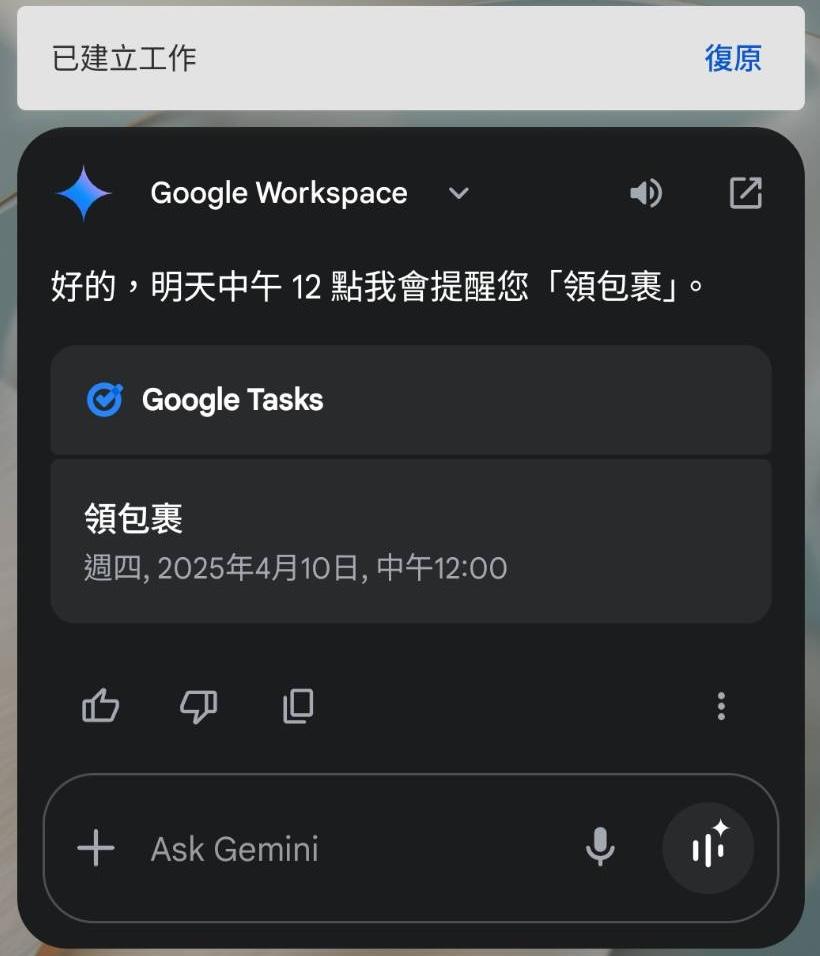The height and width of the screenshot is (956, 820).
Task: Tap the microphone icon for voice input
Action: 600,848
